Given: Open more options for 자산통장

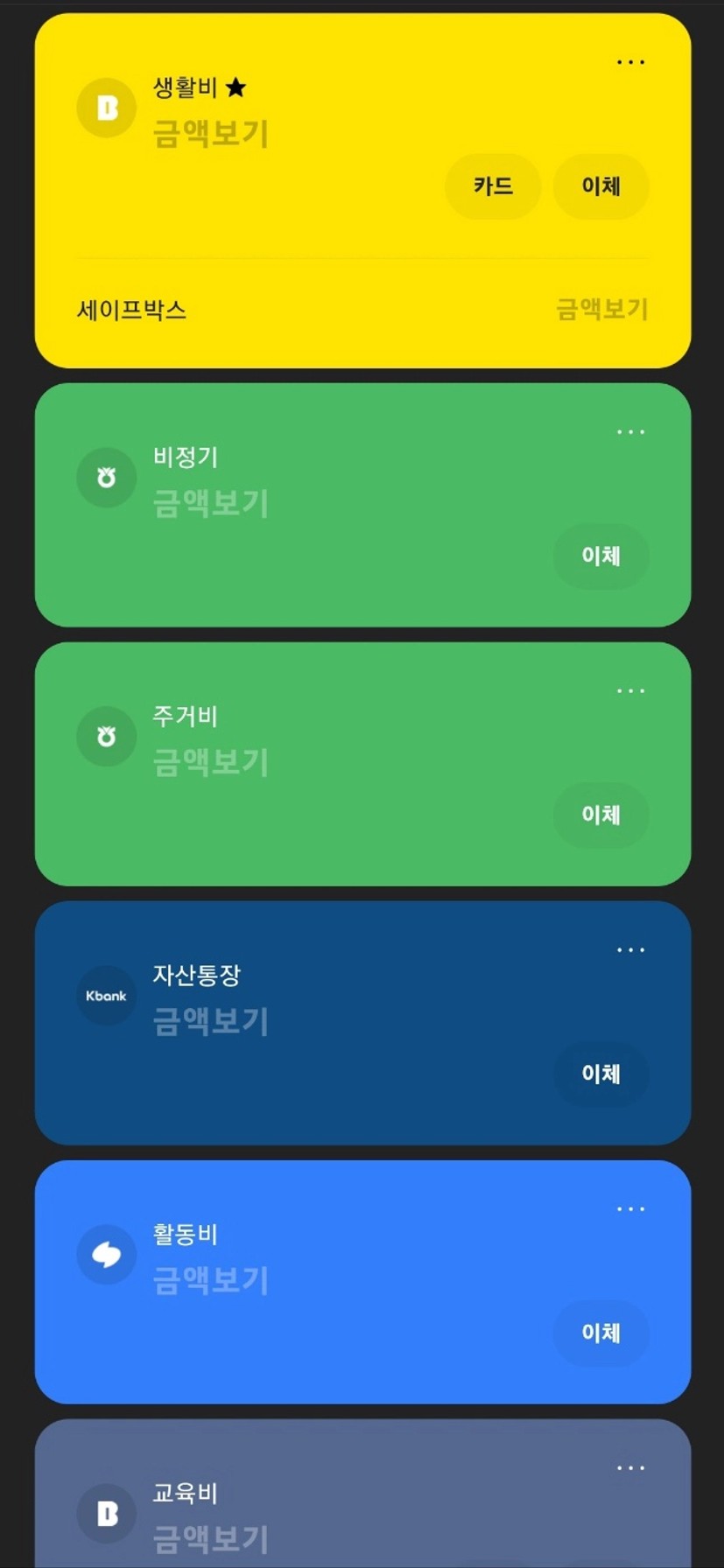Looking at the screenshot, I should pyautogui.click(x=630, y=949).
